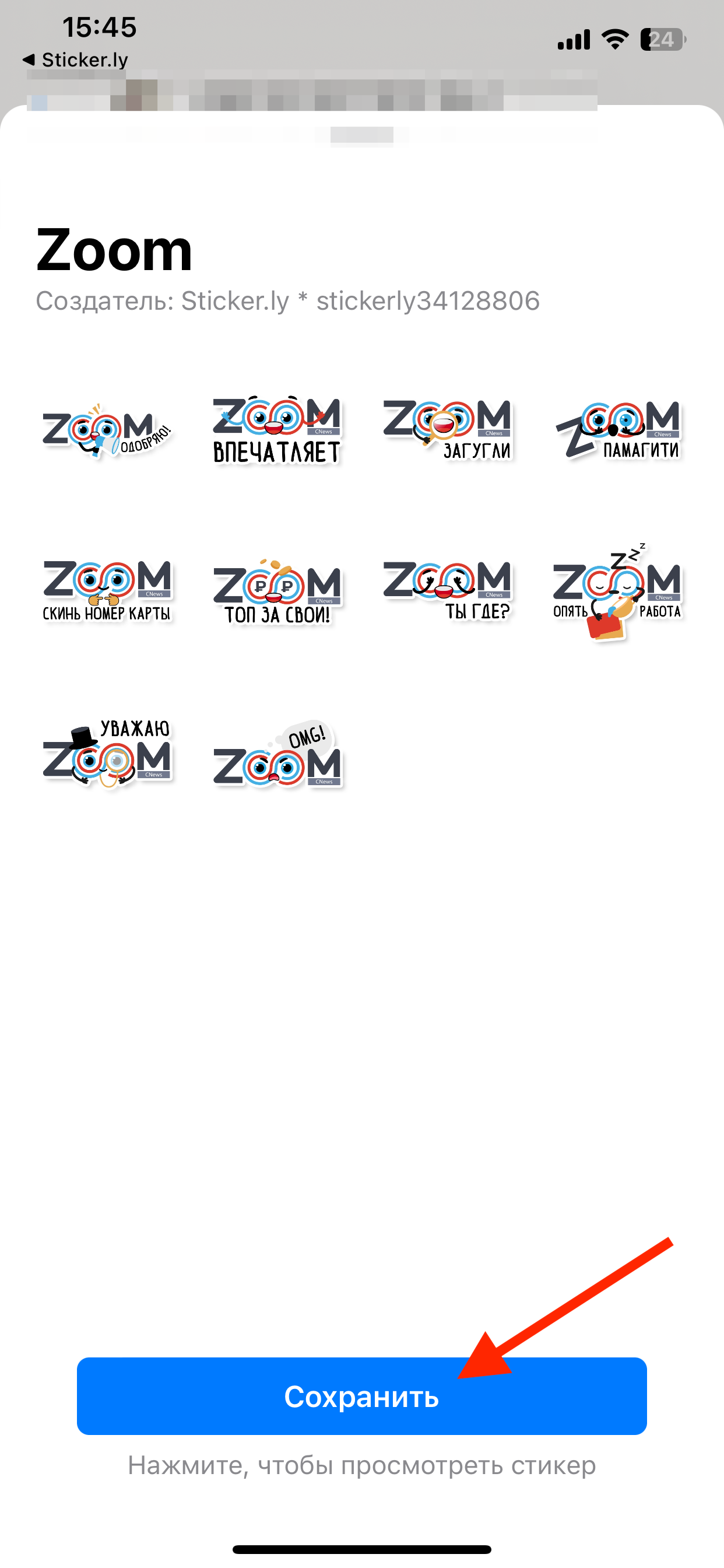Open the ТЫ ГДЕ? sticker
The width and height of the screenshot is (724, 1568).
pos(448,590)
